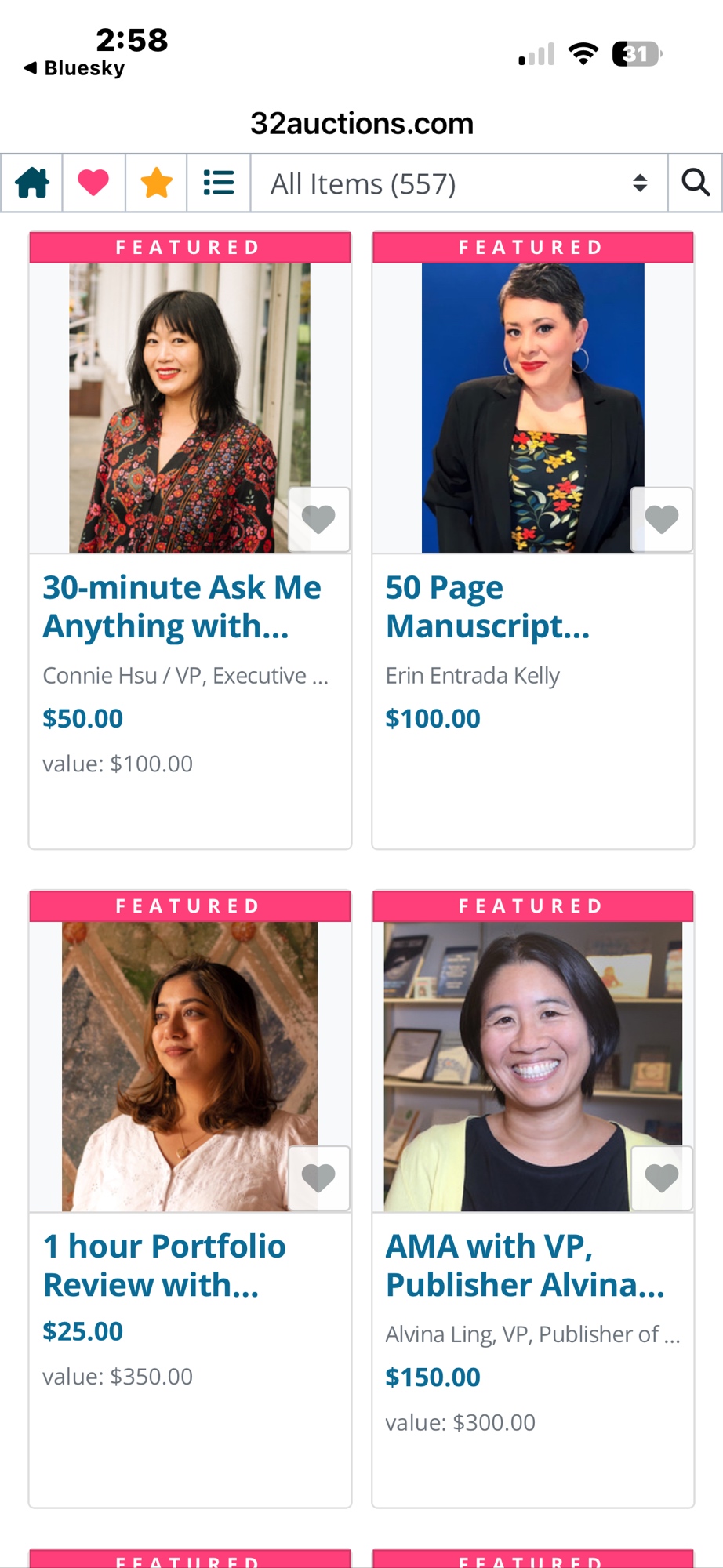Open the 1 hour Portfolio Review listing
Viewport: 723px width, 1568px height.
click(165, 1265)
